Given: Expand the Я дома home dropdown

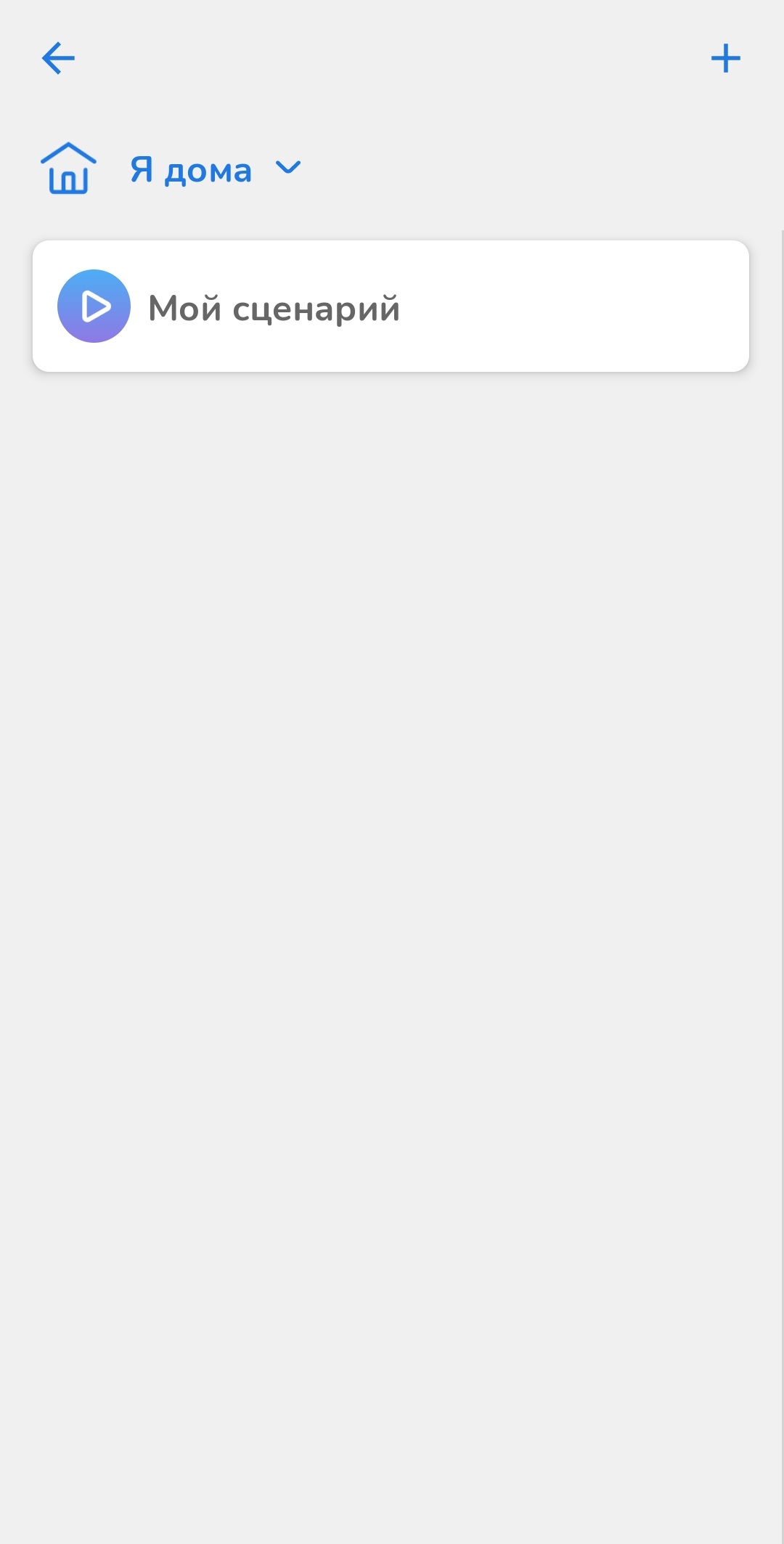Looking at the screenshot, I should click(287, 168).
